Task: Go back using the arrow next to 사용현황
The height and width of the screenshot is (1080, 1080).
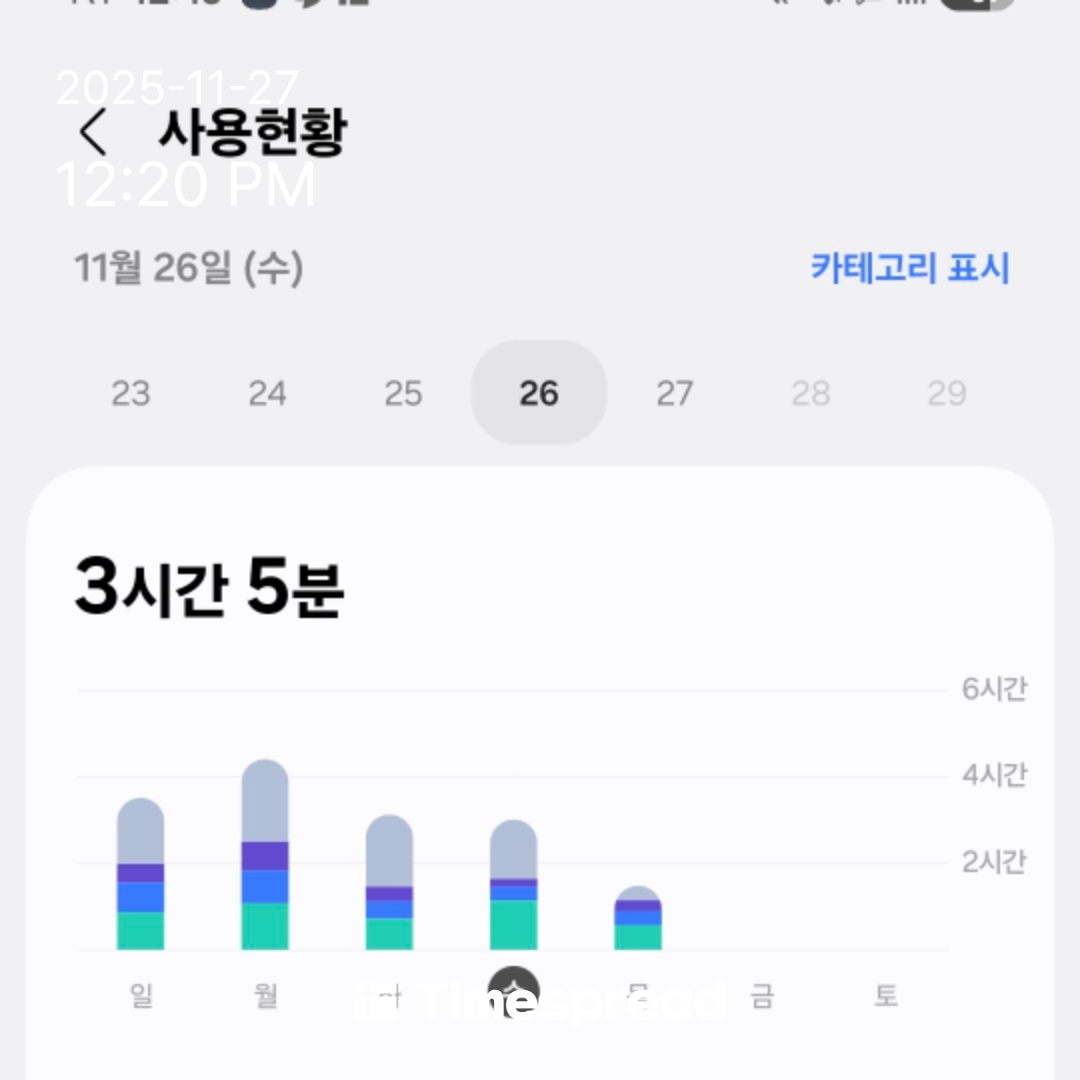Action: pyautogui.click(x=93, y=132)
